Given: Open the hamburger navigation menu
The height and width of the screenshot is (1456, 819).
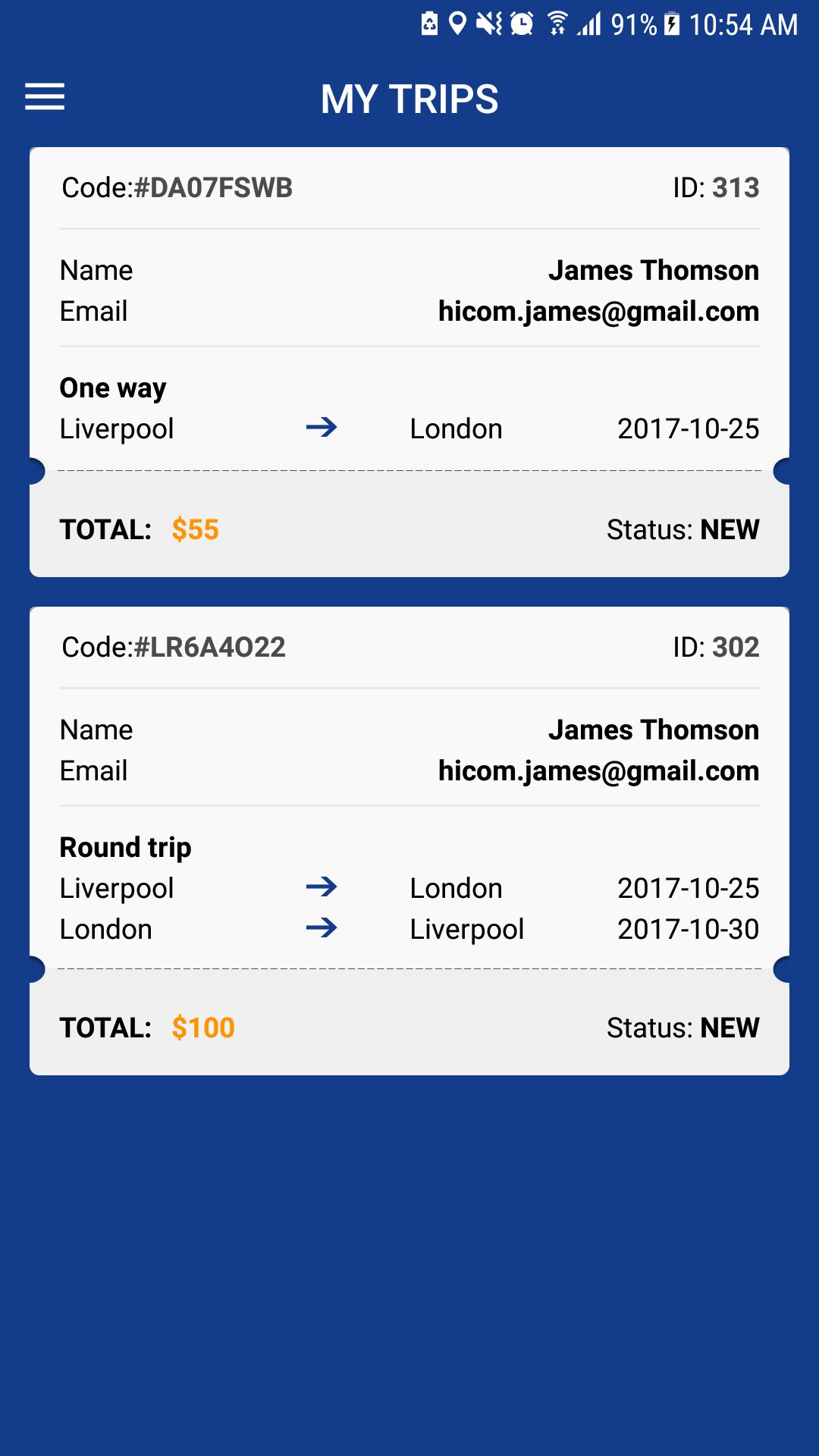Looking at the screenshot, I should 45,97.
